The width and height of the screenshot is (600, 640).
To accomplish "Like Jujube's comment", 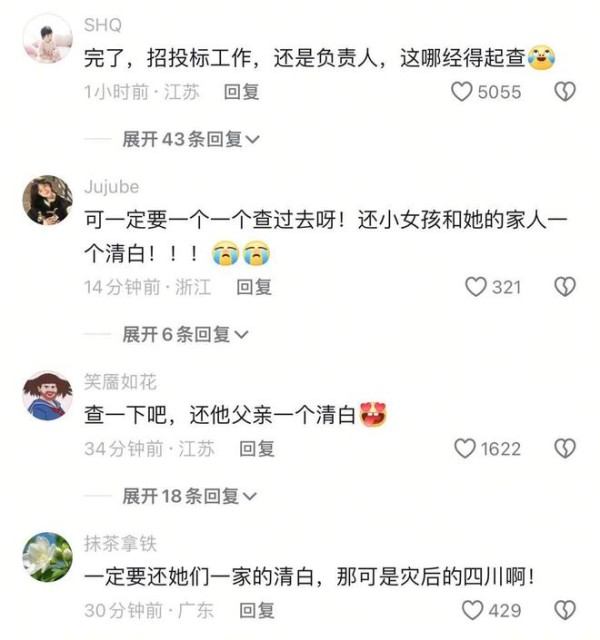I will 475,287.
